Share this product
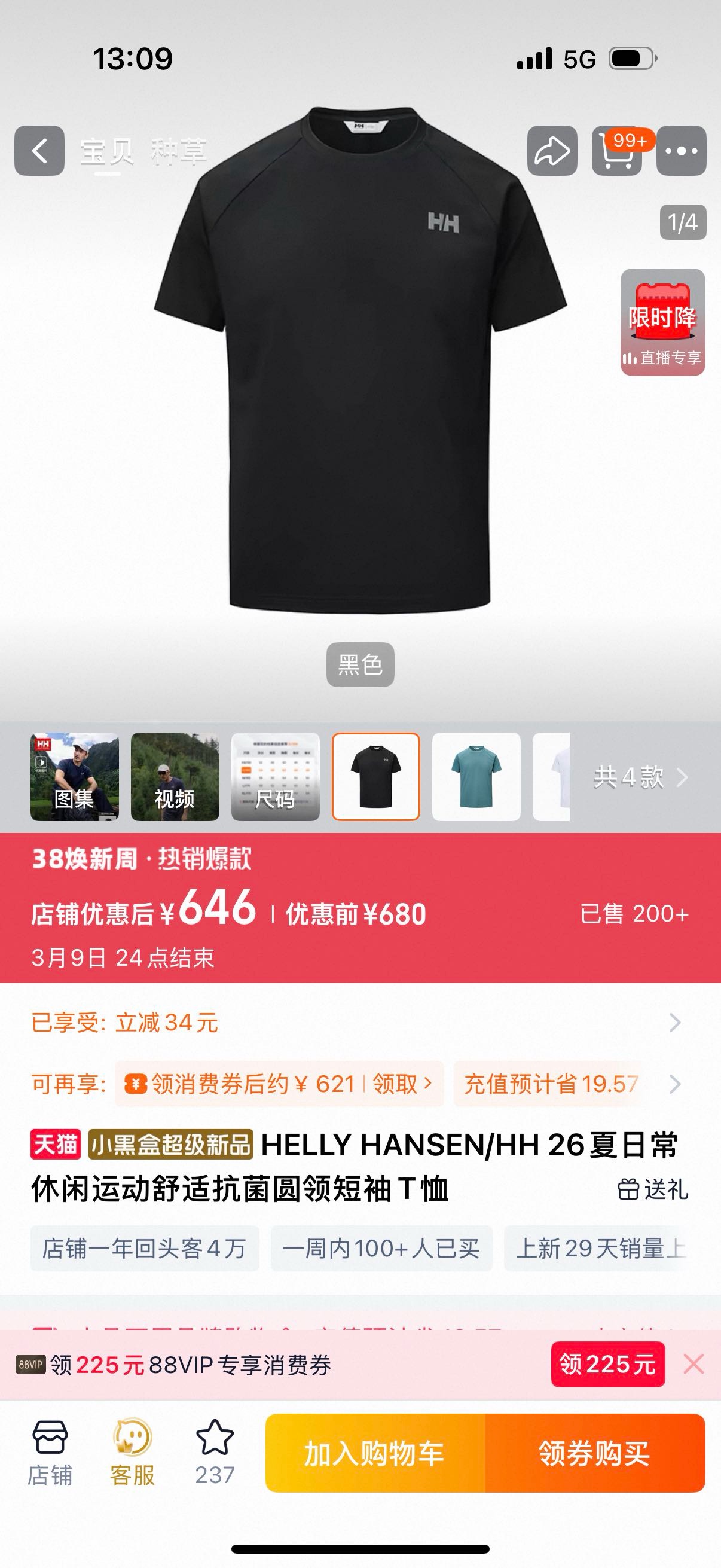721x1568 pixels. (552, 151)
